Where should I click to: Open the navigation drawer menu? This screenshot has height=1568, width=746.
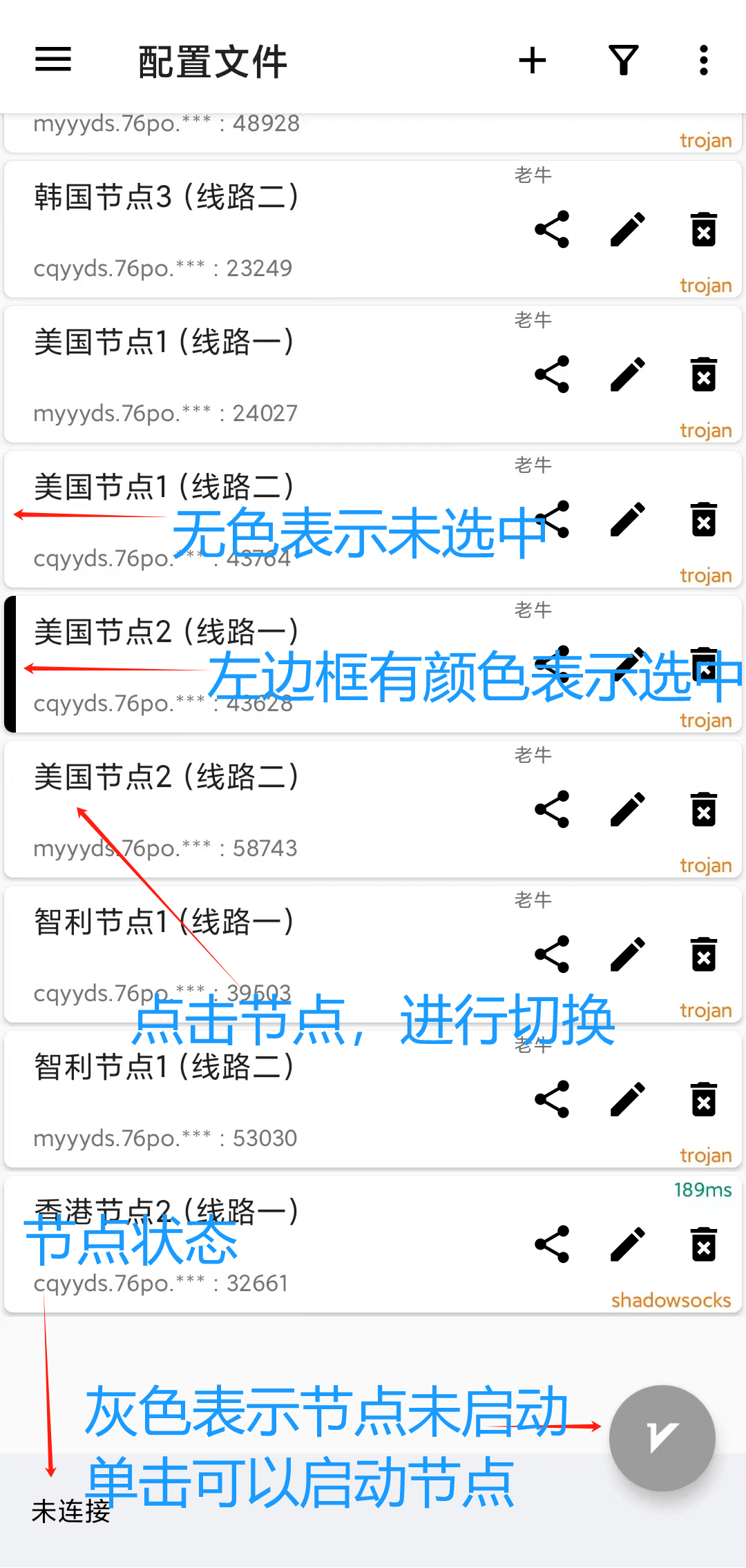point(53,60)
